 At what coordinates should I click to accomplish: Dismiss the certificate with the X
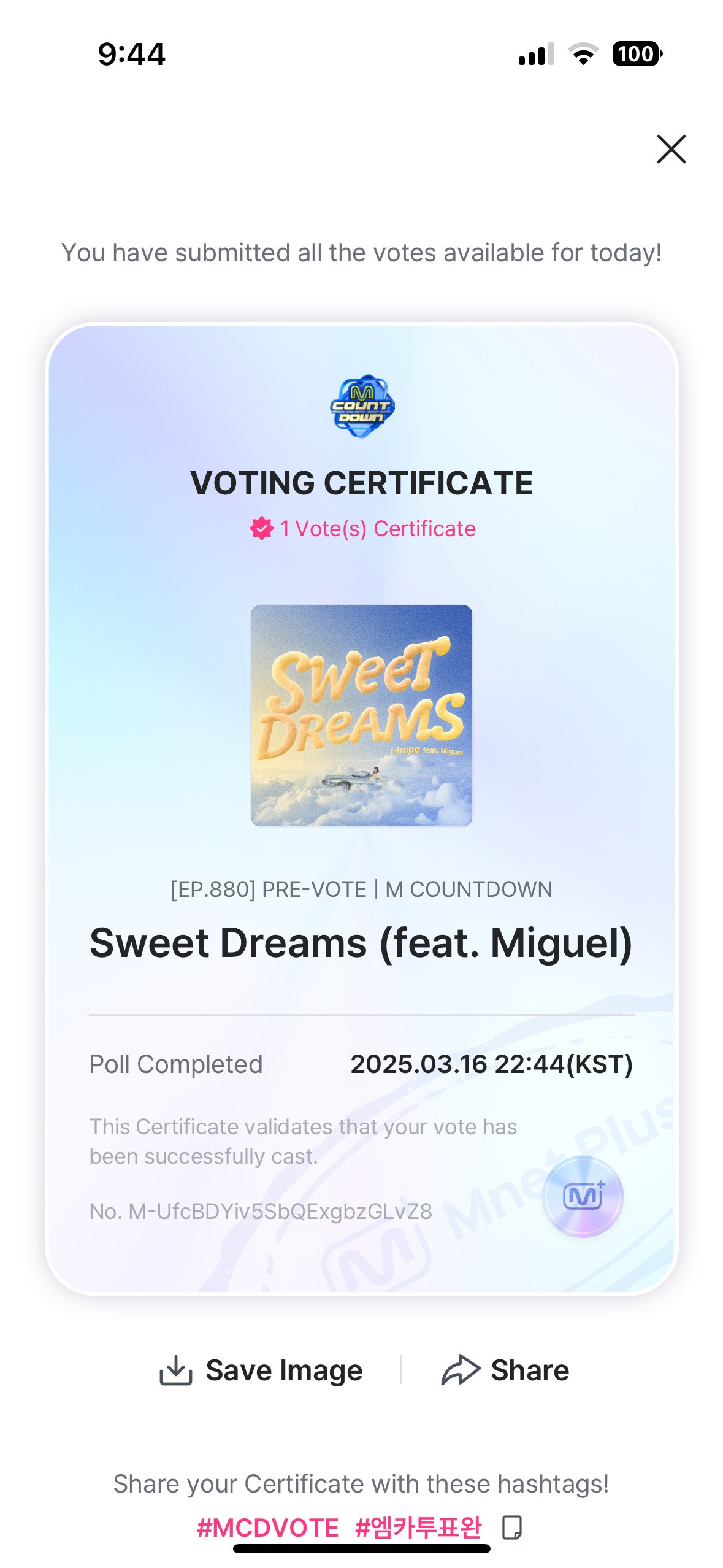673,149
